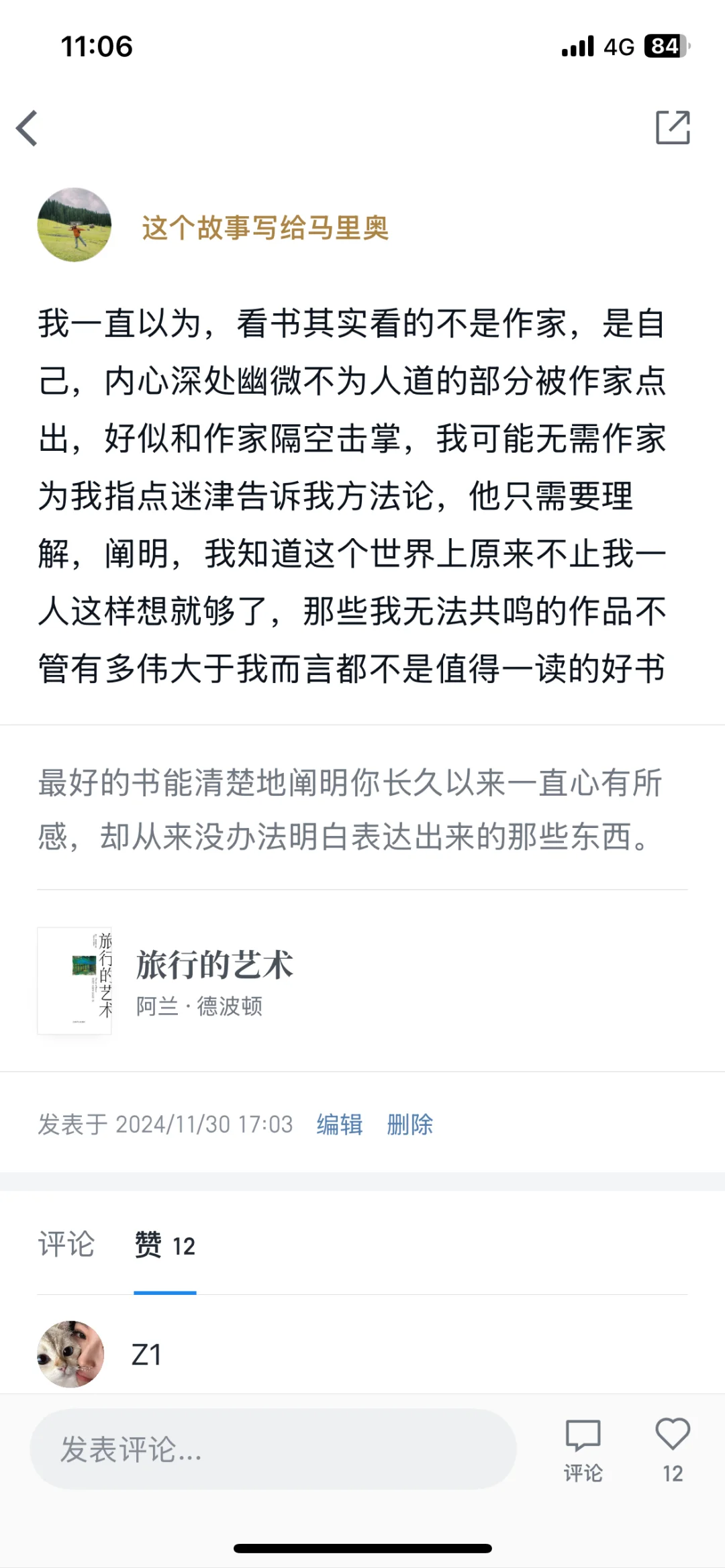Switch to the 评论 tab
Viewport: 725px width, 1568px height.
point(66,1245)
